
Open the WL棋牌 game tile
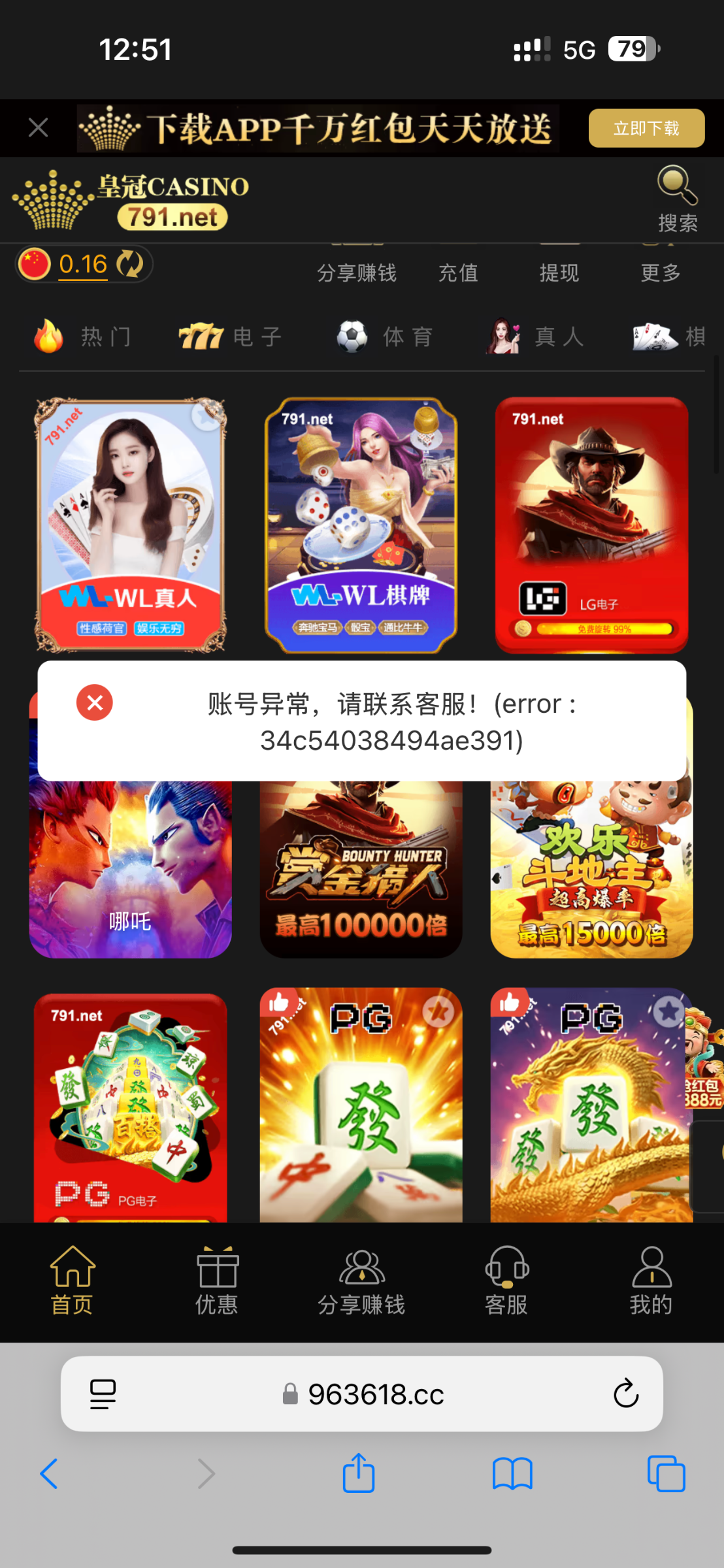361,525
